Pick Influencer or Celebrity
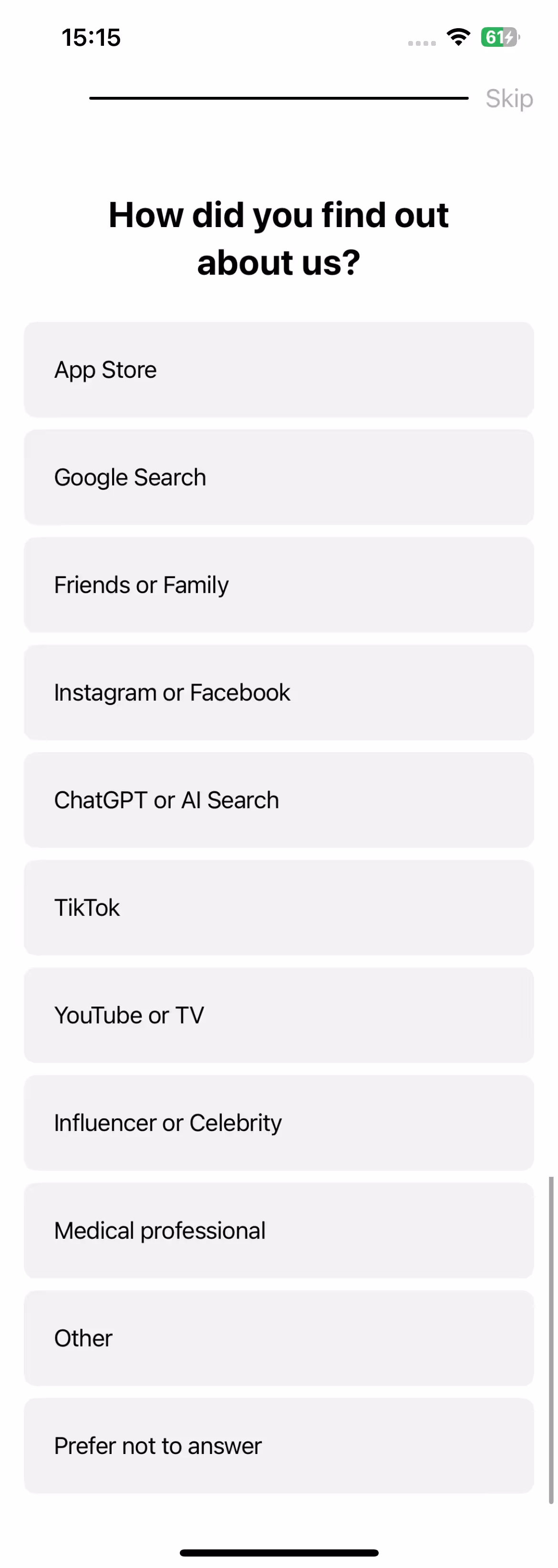The width and height of the screenshot is (558, 1568). coord(279,1122)
